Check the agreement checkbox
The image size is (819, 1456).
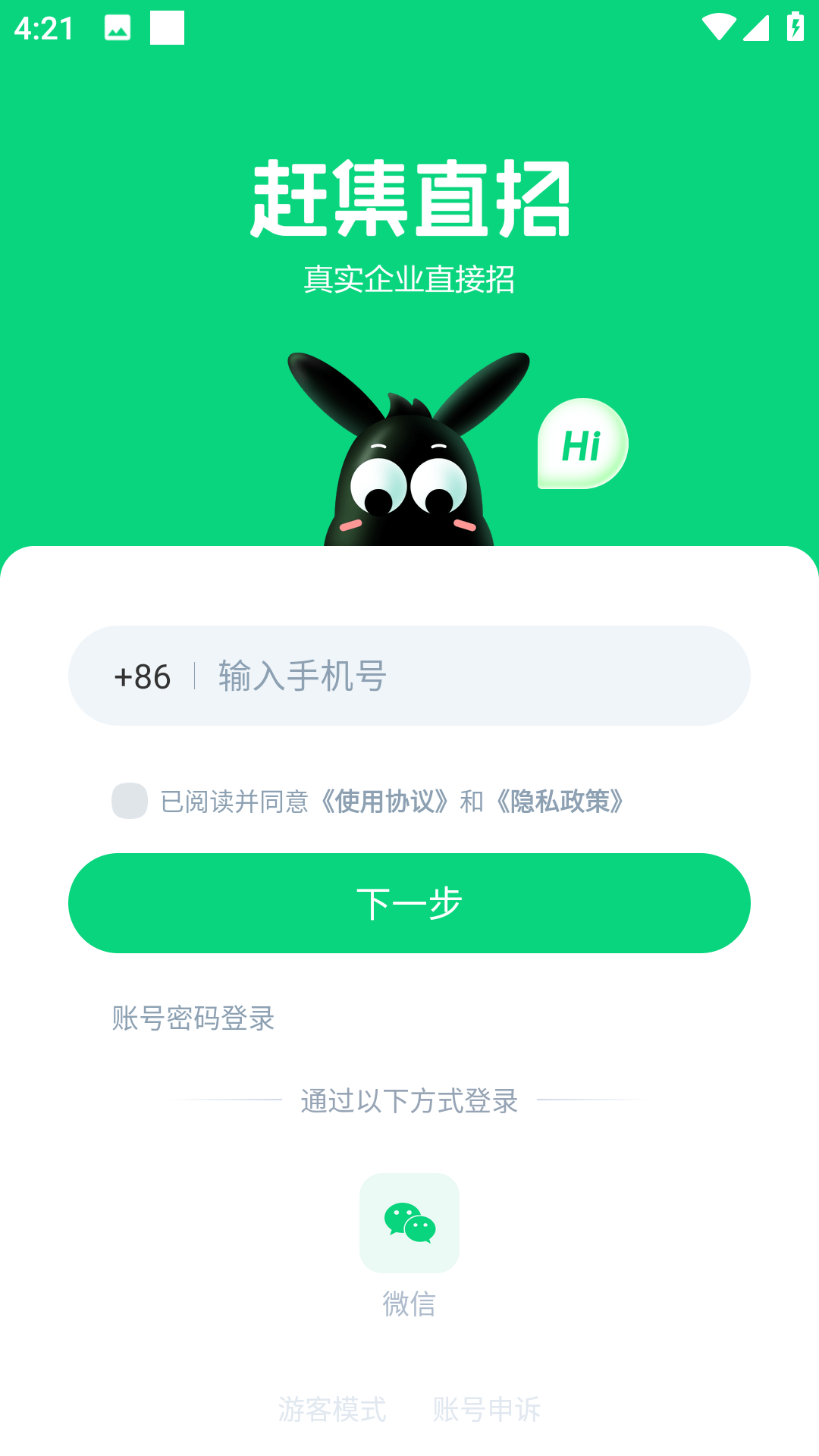[x=130, y=801]
